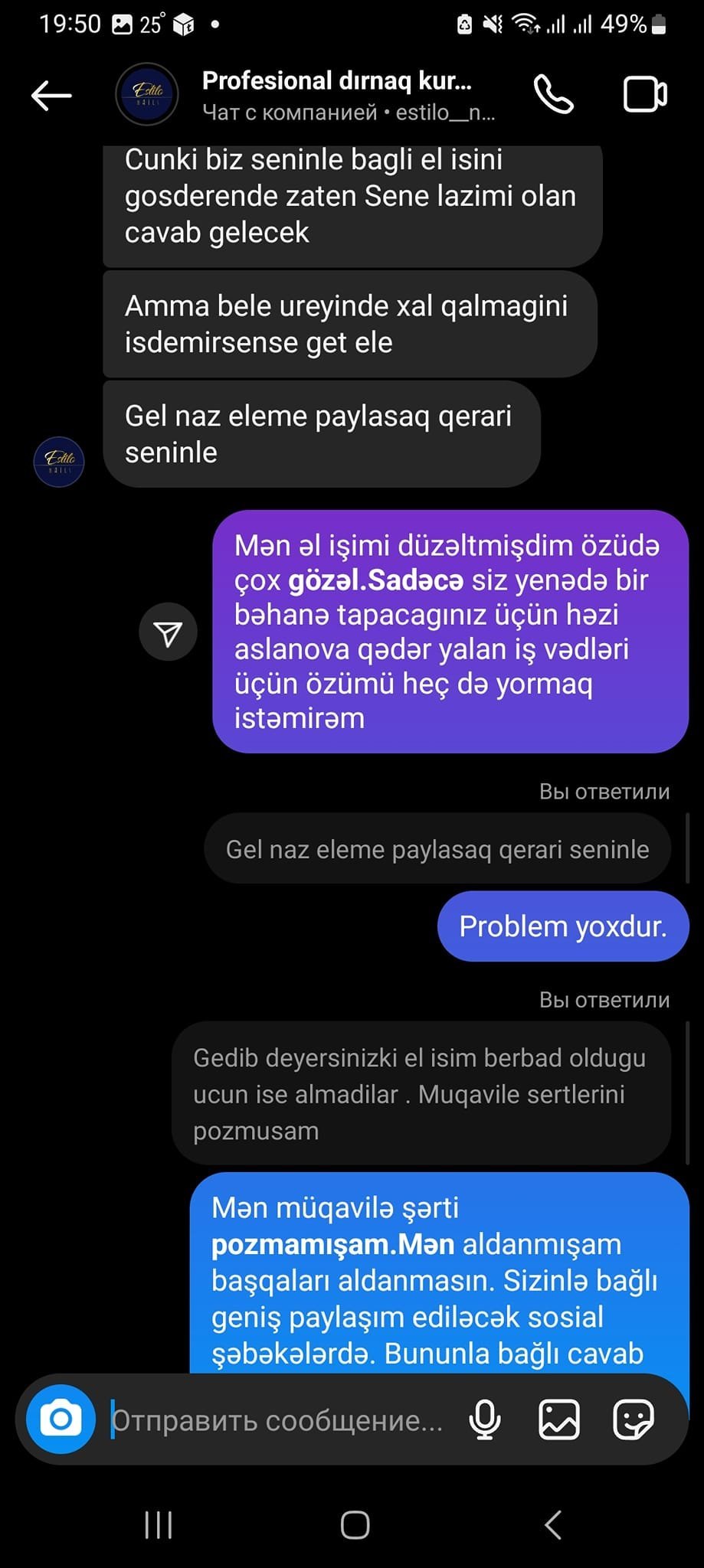Jump to quoted message 'Gel naz eleme paylasaq'
Viewport: 704px width, 1568px height.
pos(437,849)
